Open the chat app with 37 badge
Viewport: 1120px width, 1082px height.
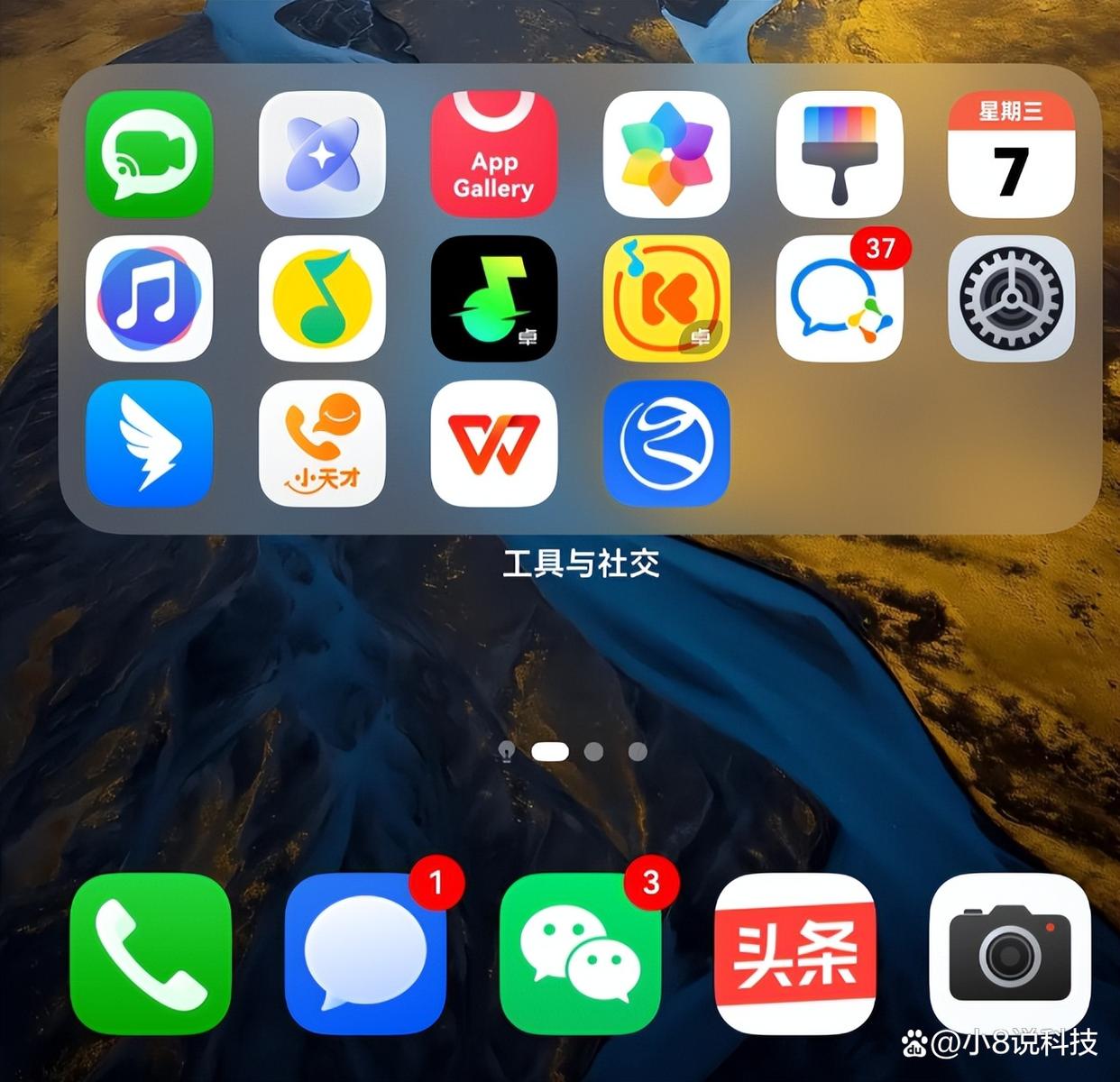pyautogui.click(x=839, y=298)
